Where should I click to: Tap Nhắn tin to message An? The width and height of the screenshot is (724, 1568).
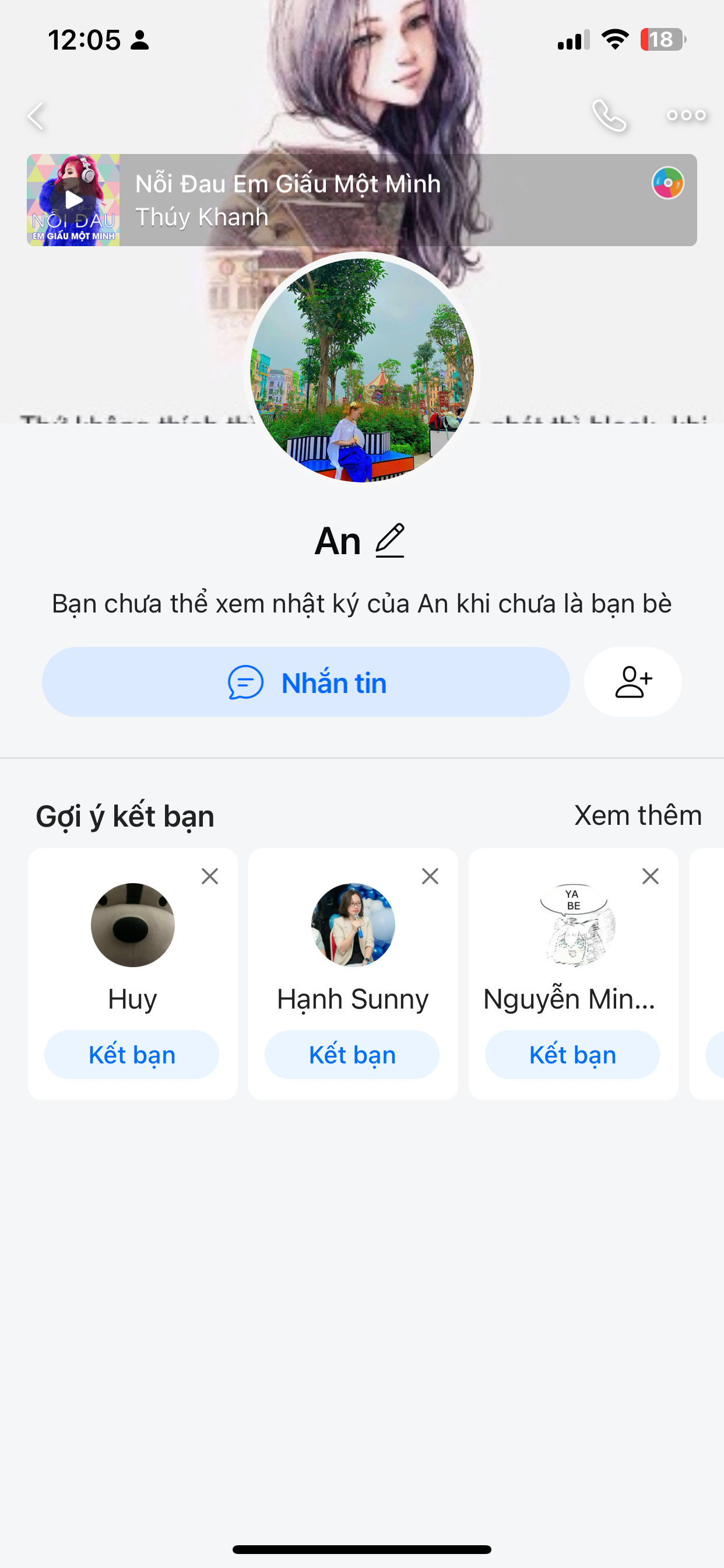(306, 682)
